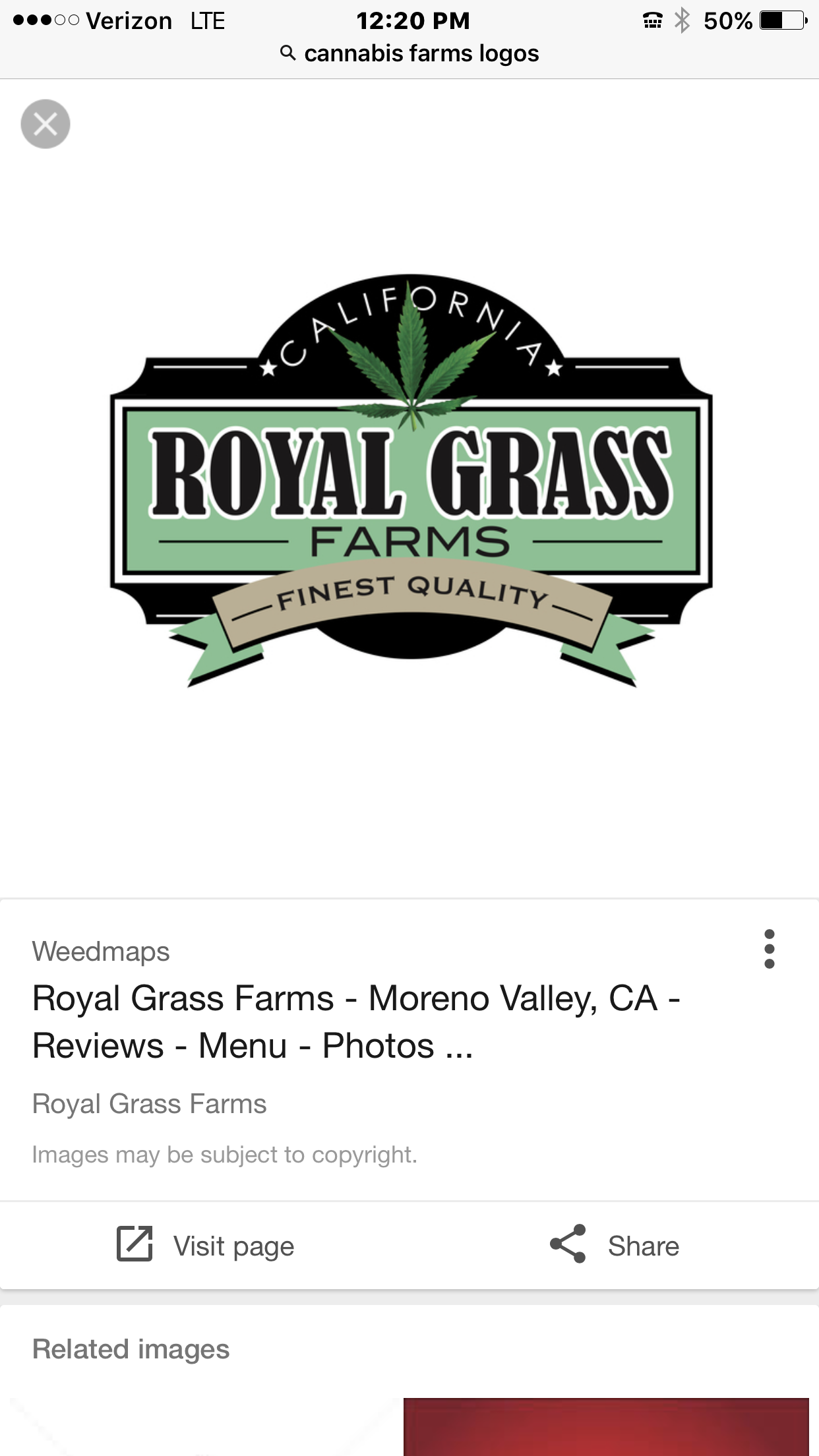Image resolution: width=819 pixels, height=1456 pixels.
Task: Open the three-dot overflow menu
Action: 769,949
